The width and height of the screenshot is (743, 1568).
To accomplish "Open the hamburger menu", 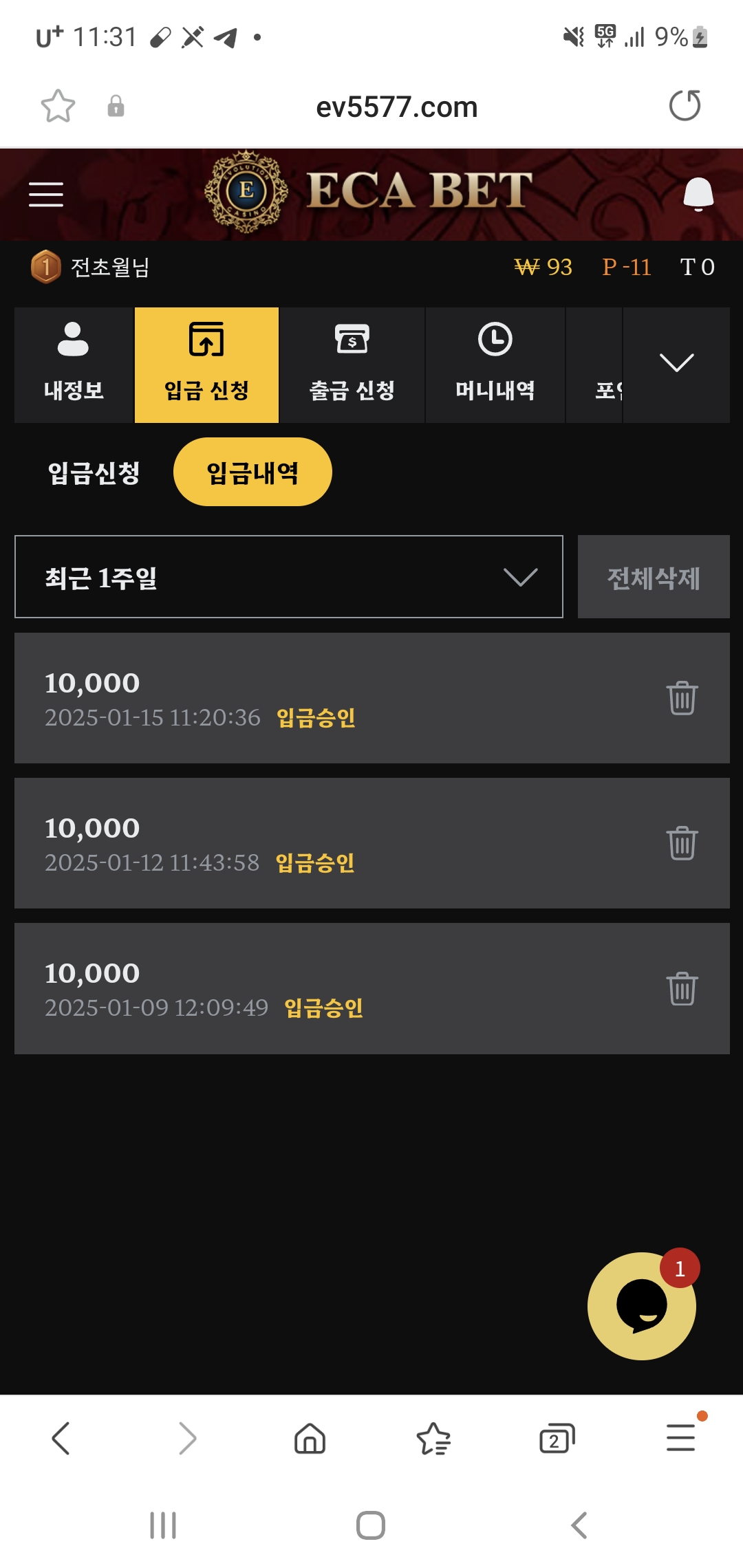I will (x=46, y=195).
